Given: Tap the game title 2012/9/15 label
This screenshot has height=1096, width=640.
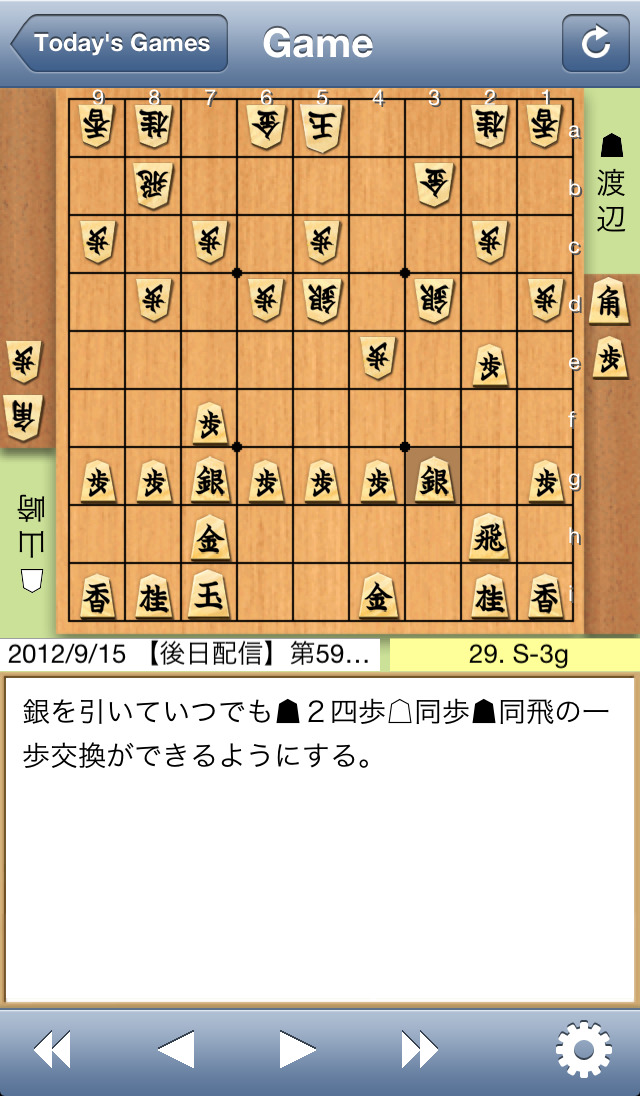Looking at the screenshot, I should pyautogui.click(x=190, y=655).
